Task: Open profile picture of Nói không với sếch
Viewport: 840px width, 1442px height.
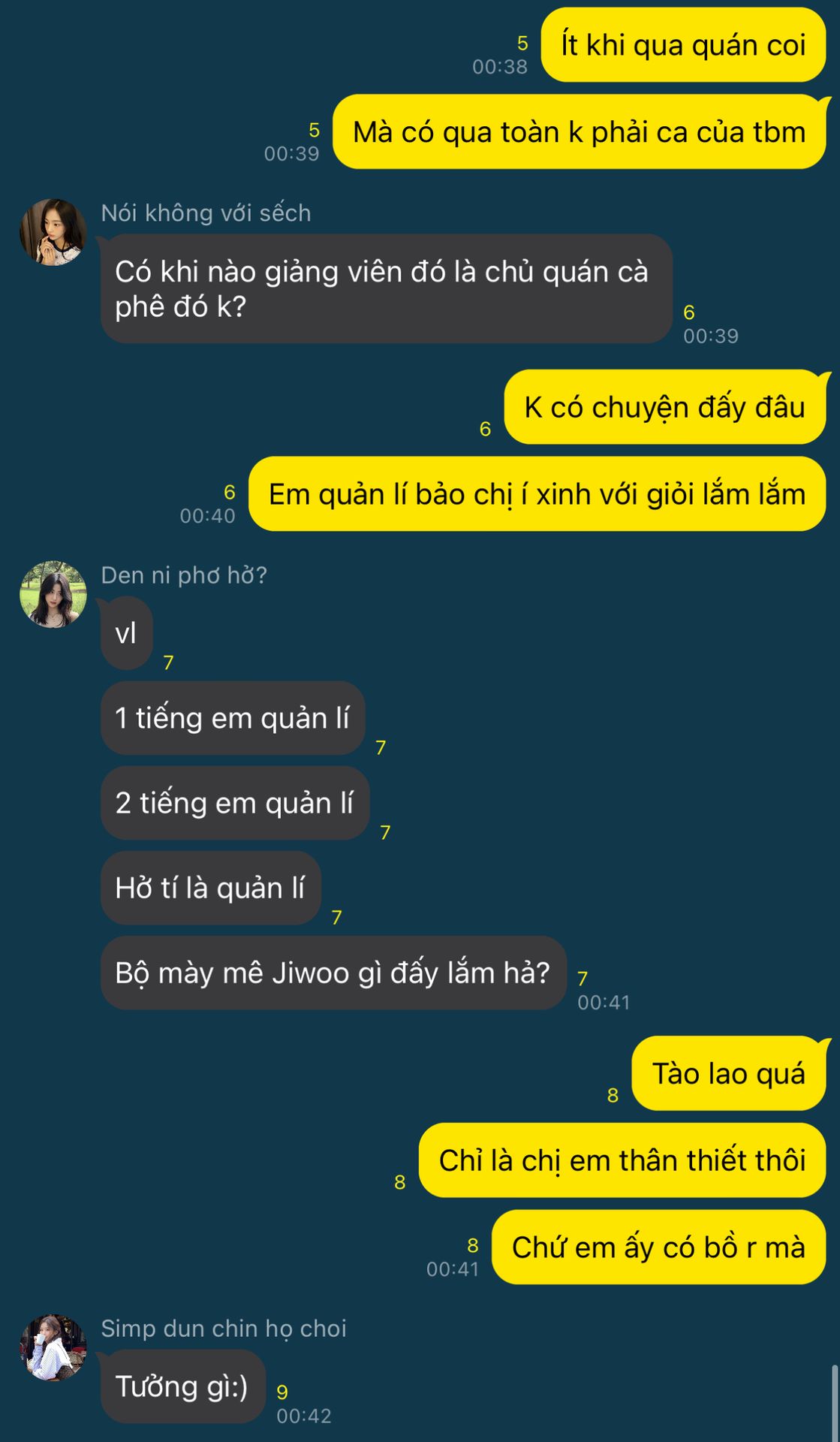Action: [53, 232]
